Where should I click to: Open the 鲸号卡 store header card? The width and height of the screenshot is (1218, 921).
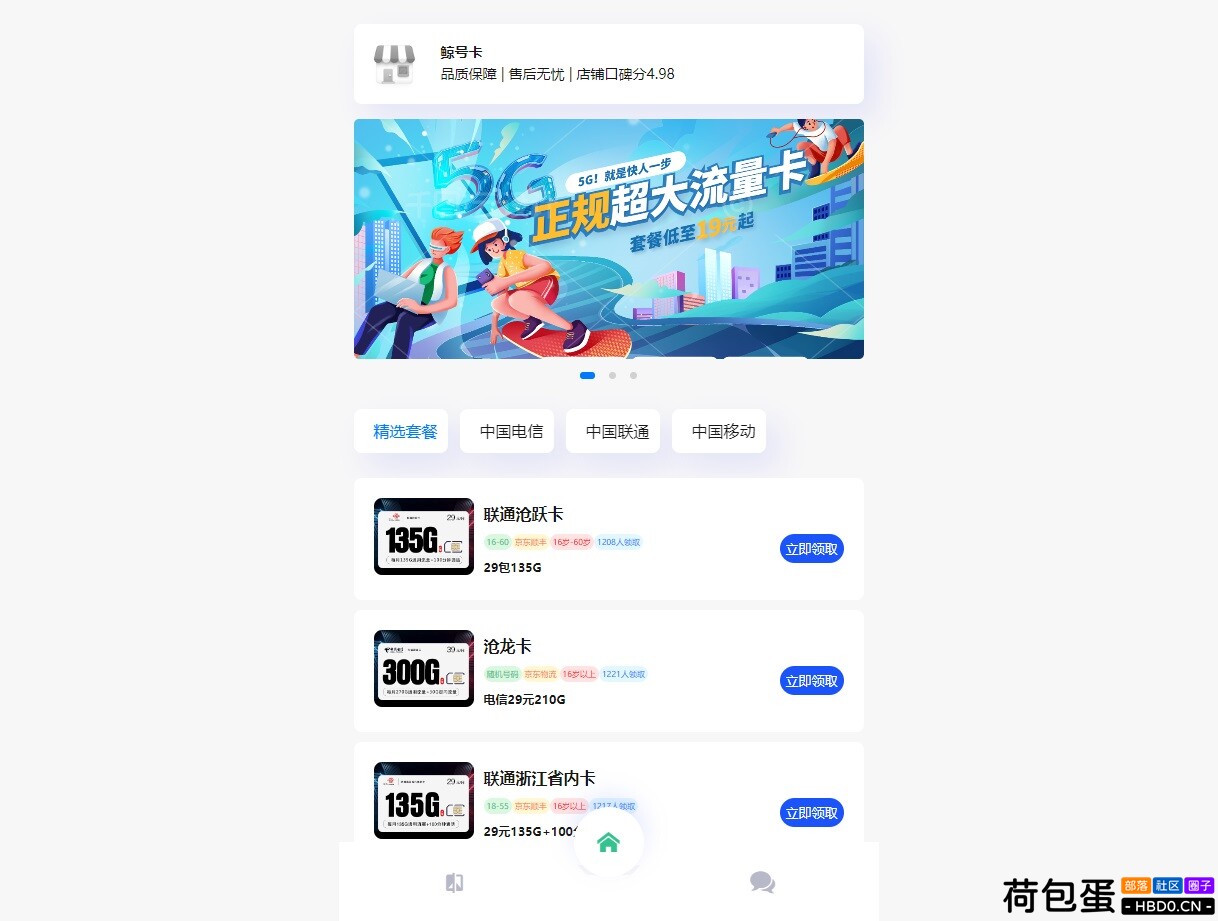tap(608, 64)
